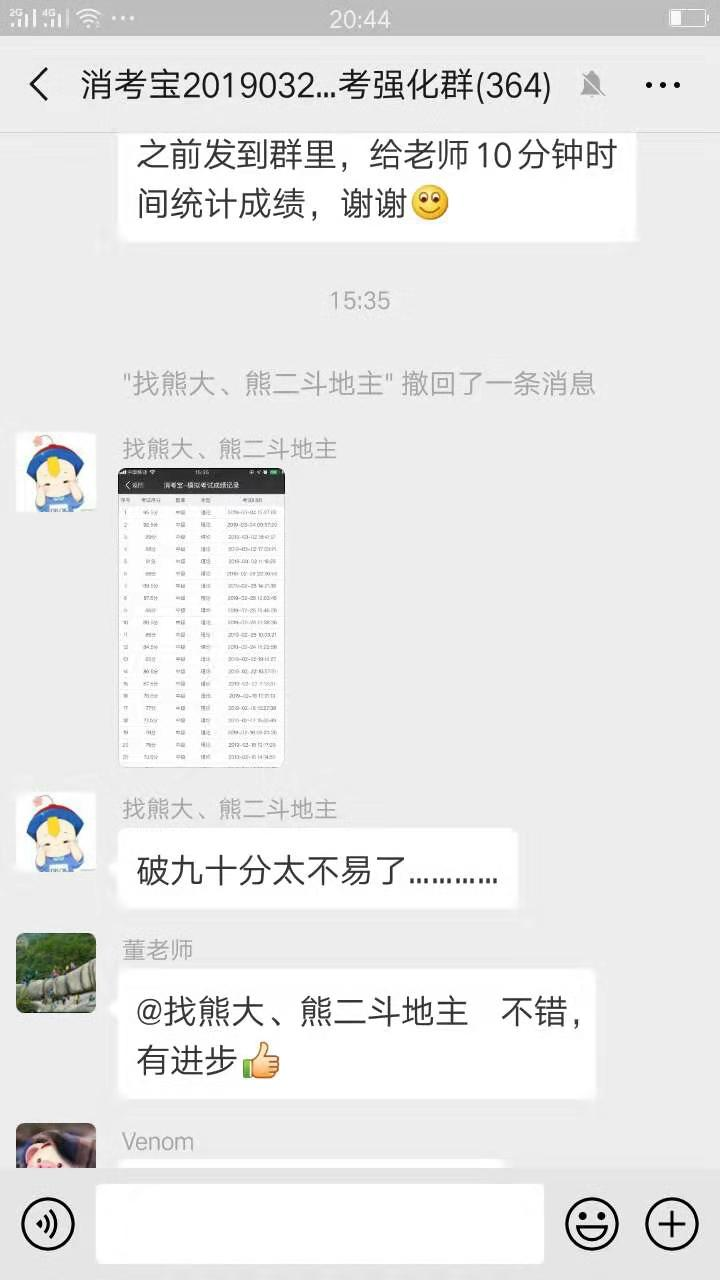
Task: Open the chat info overflow menu
Action: (x=662, y=86)
